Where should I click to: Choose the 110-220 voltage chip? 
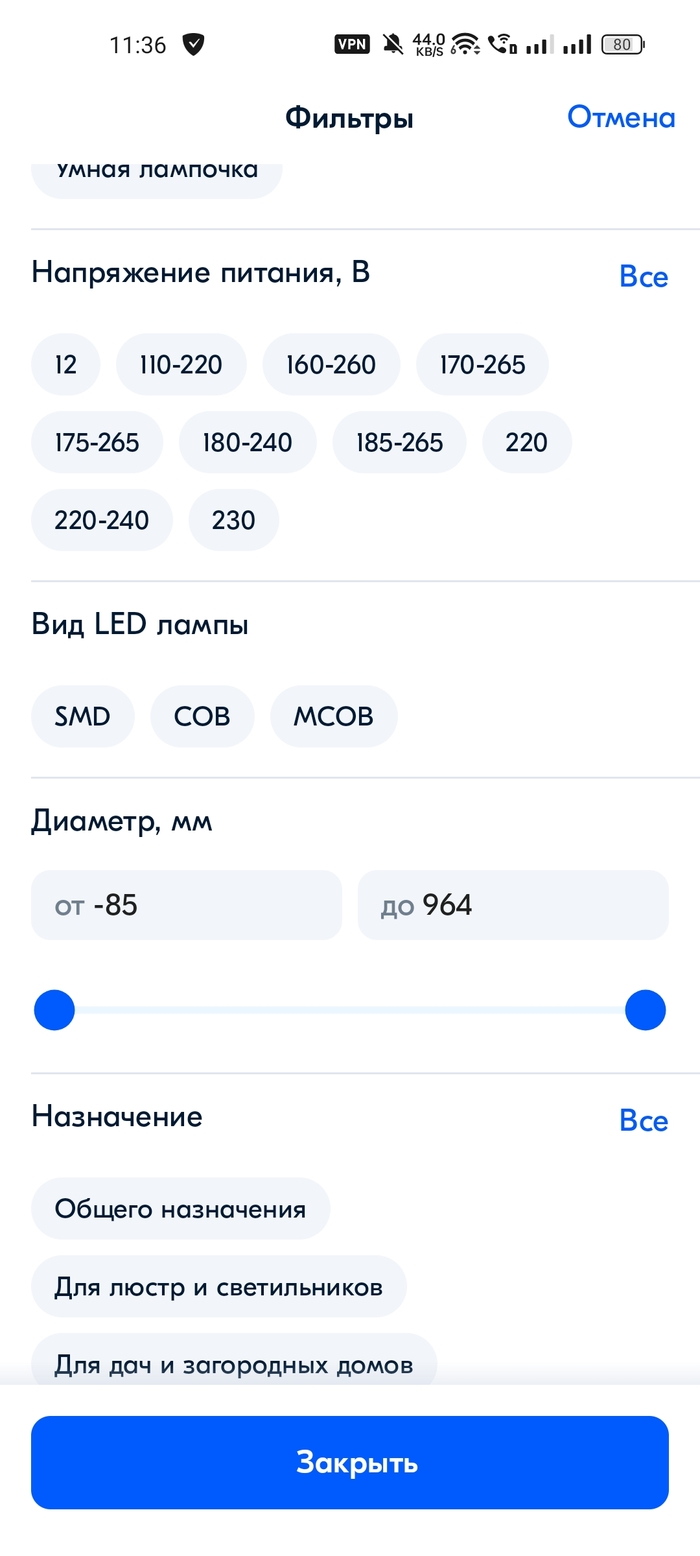click(x=181, y=365)
